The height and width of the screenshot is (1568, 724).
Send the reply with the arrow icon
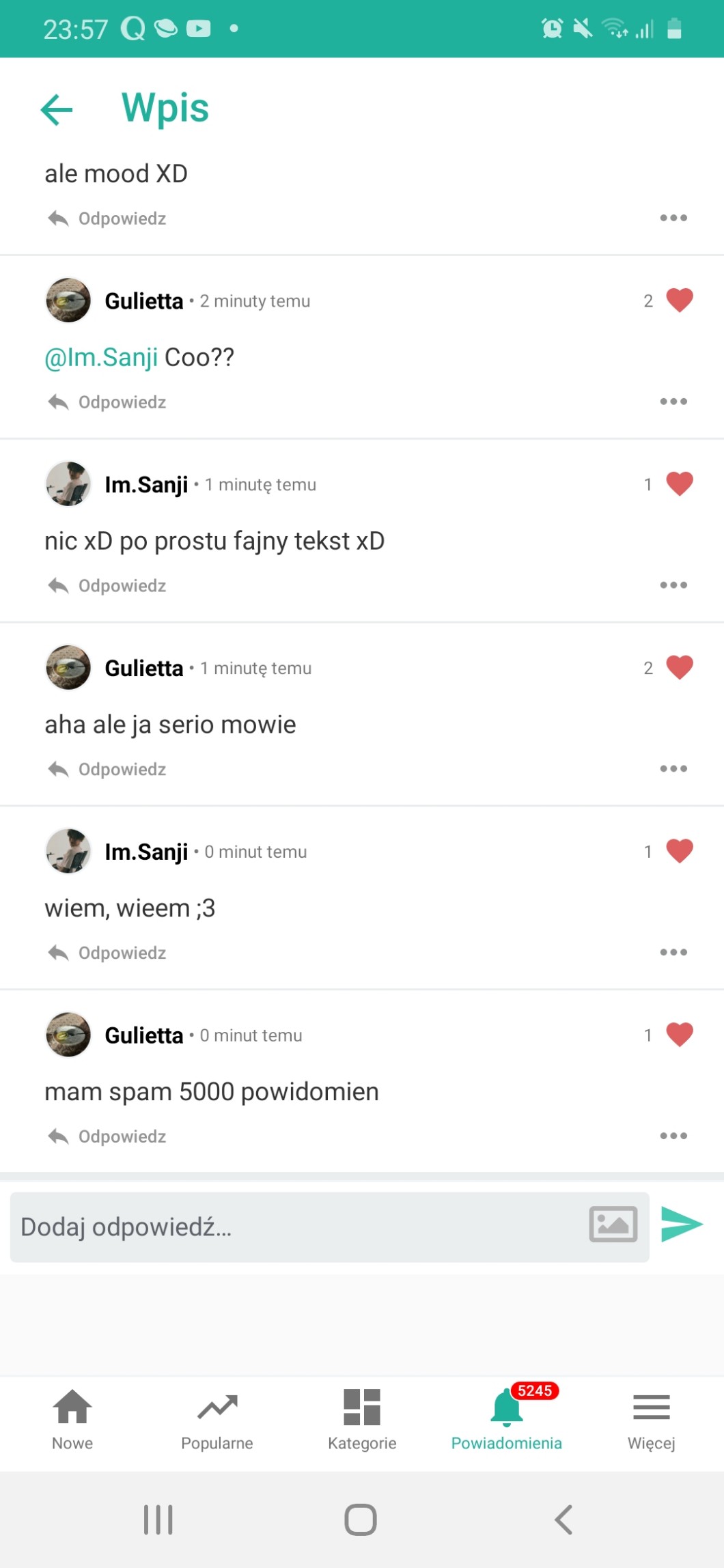point(682,1224)
